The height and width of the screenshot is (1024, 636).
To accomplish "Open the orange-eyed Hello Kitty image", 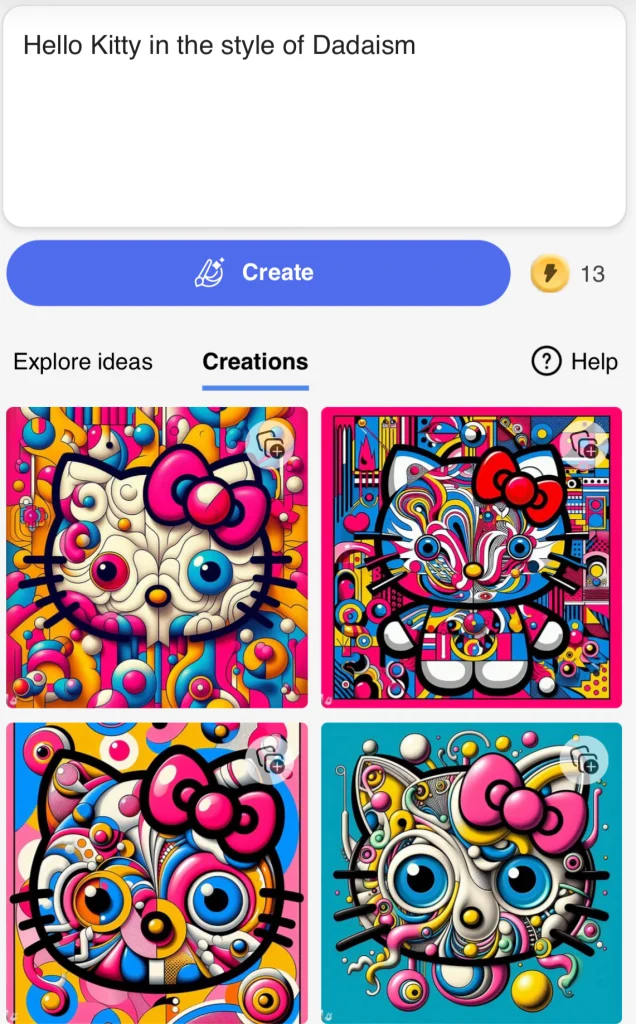I will pyautogui.click(x=140, y=880).
